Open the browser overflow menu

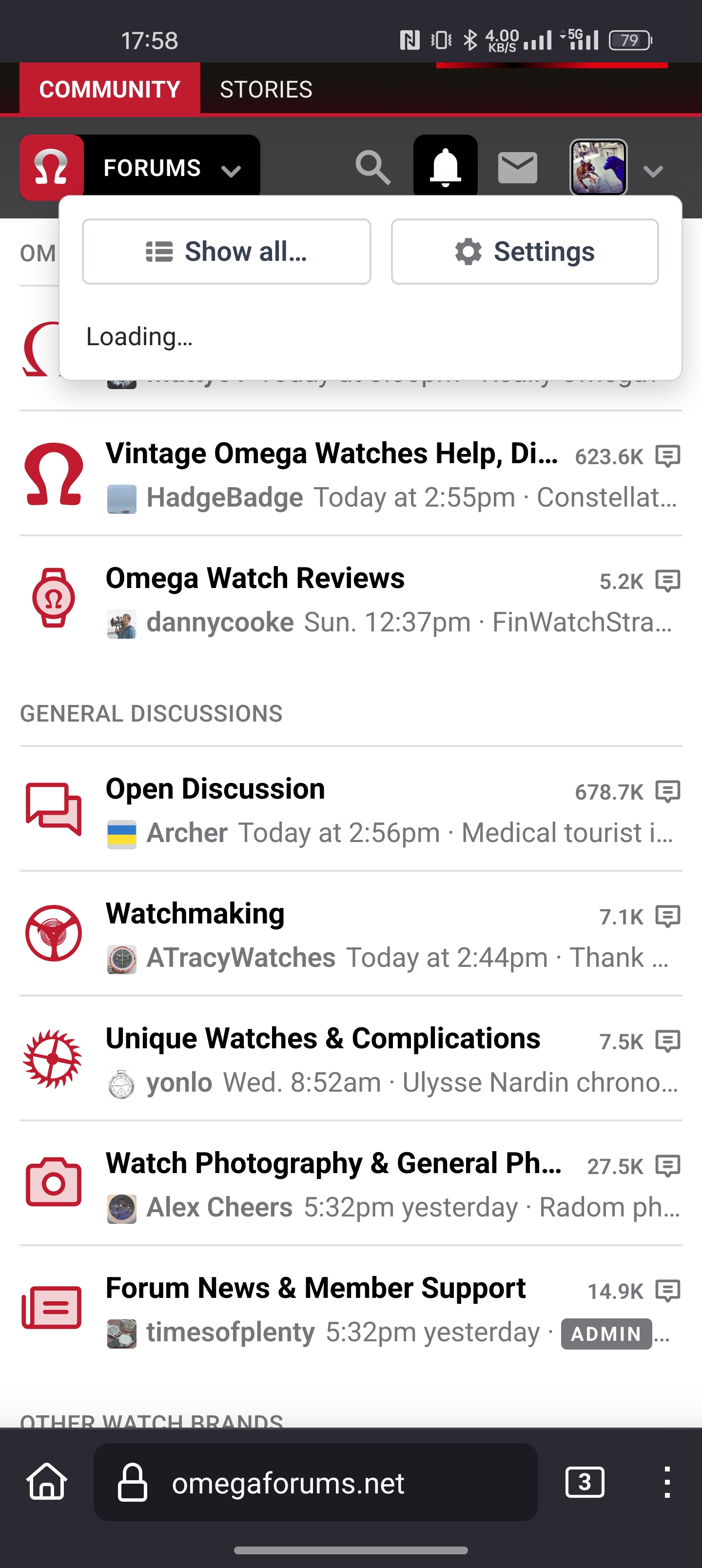coord(667,1482)
